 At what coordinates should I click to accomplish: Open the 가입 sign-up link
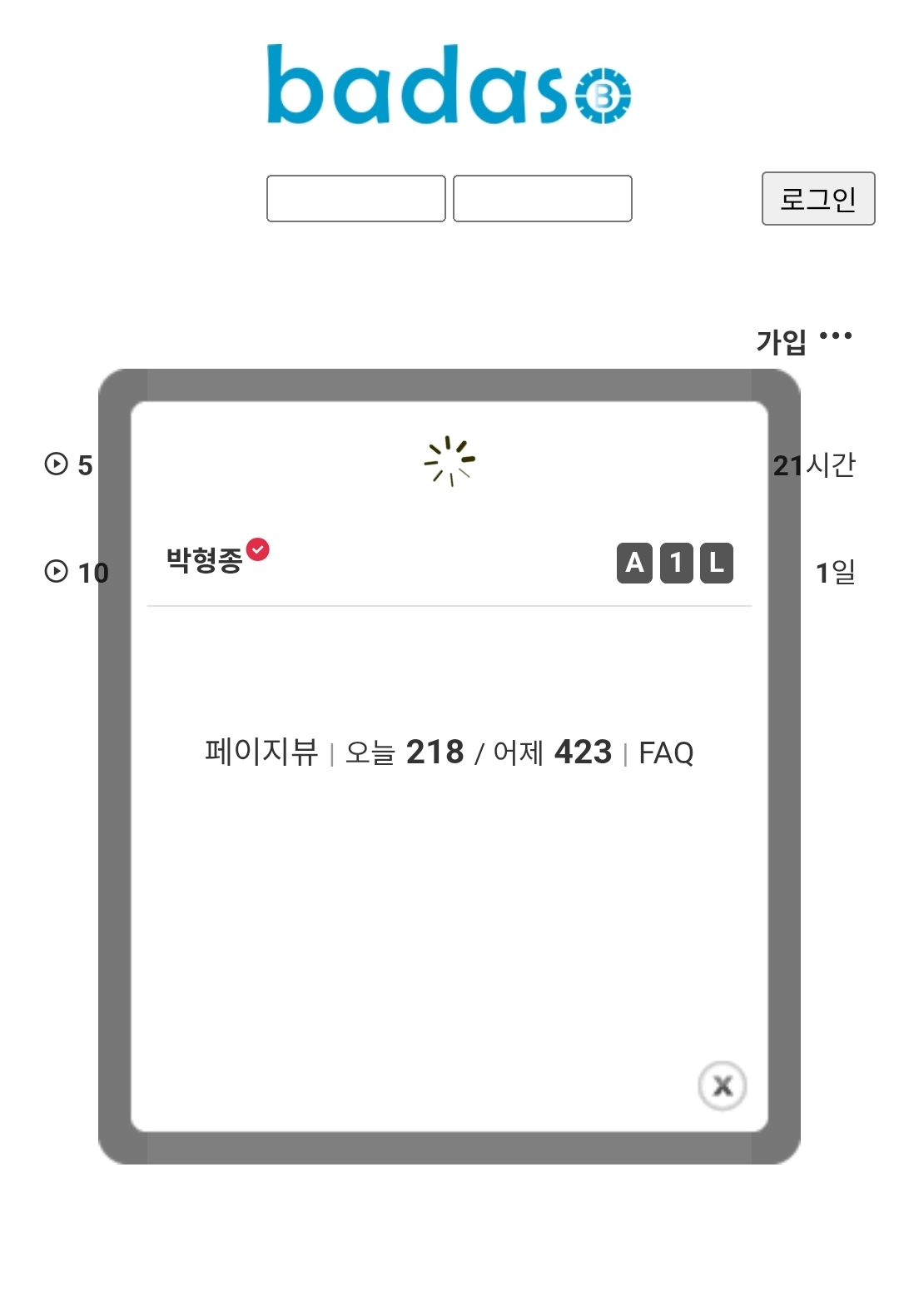pyautogui.click(x=781, y=341)
